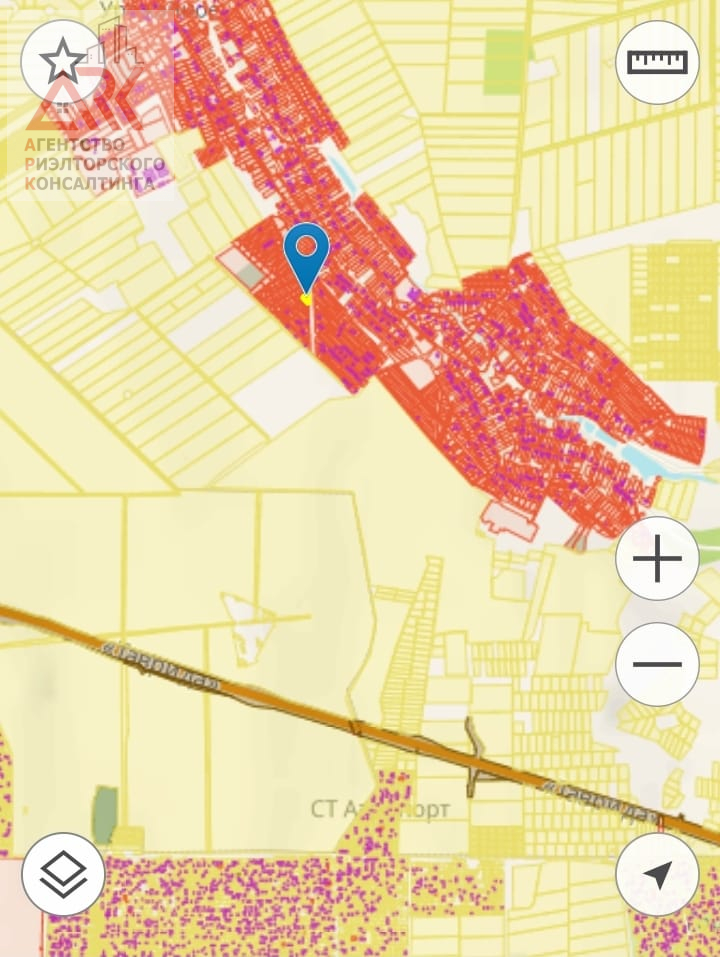The width and height of the screenshot is (720, 957).
Task: Activate the ruler measuring tool
Action: (657, 62)
